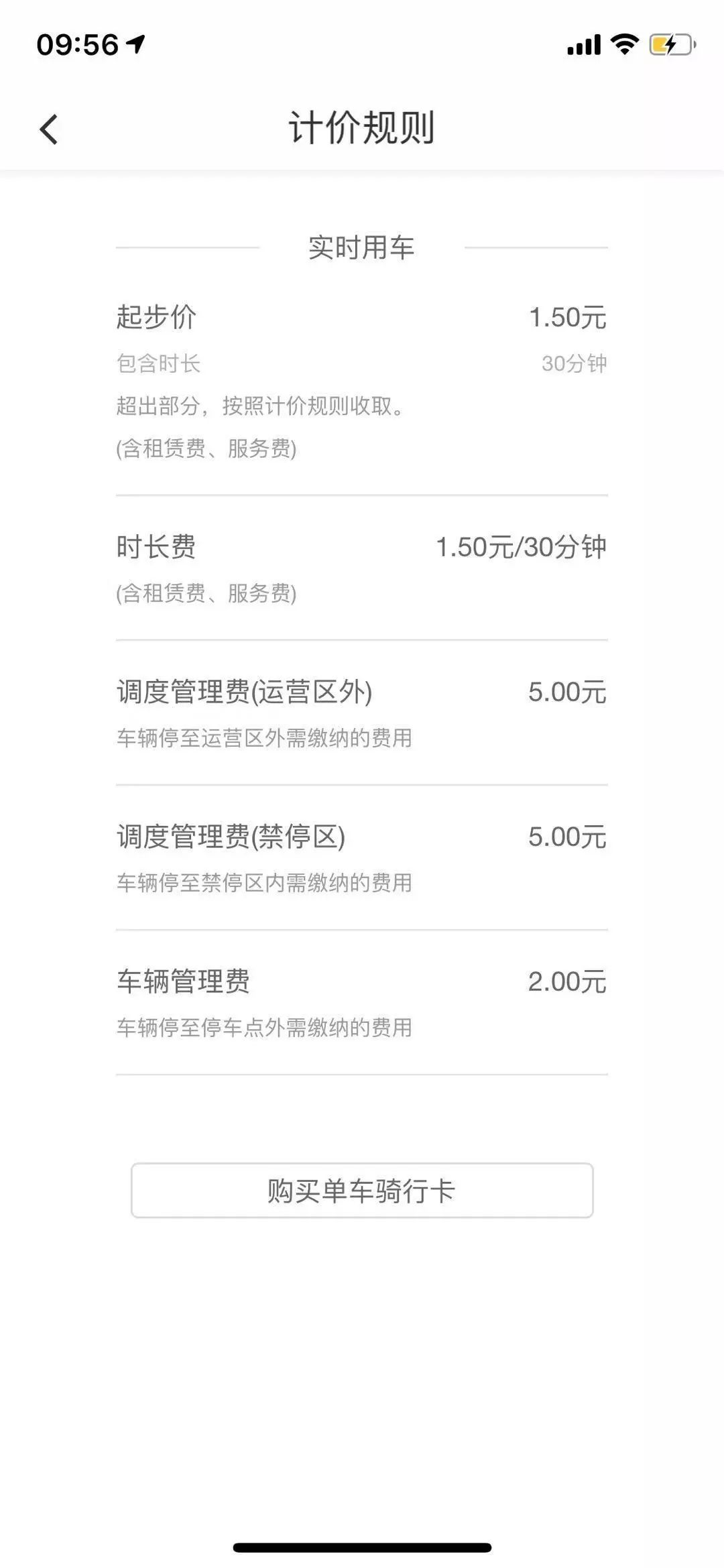Go back from the 计价规则 page
Image resolution: width=724 pixels, height=1568 pixels.
pos(49,129)
